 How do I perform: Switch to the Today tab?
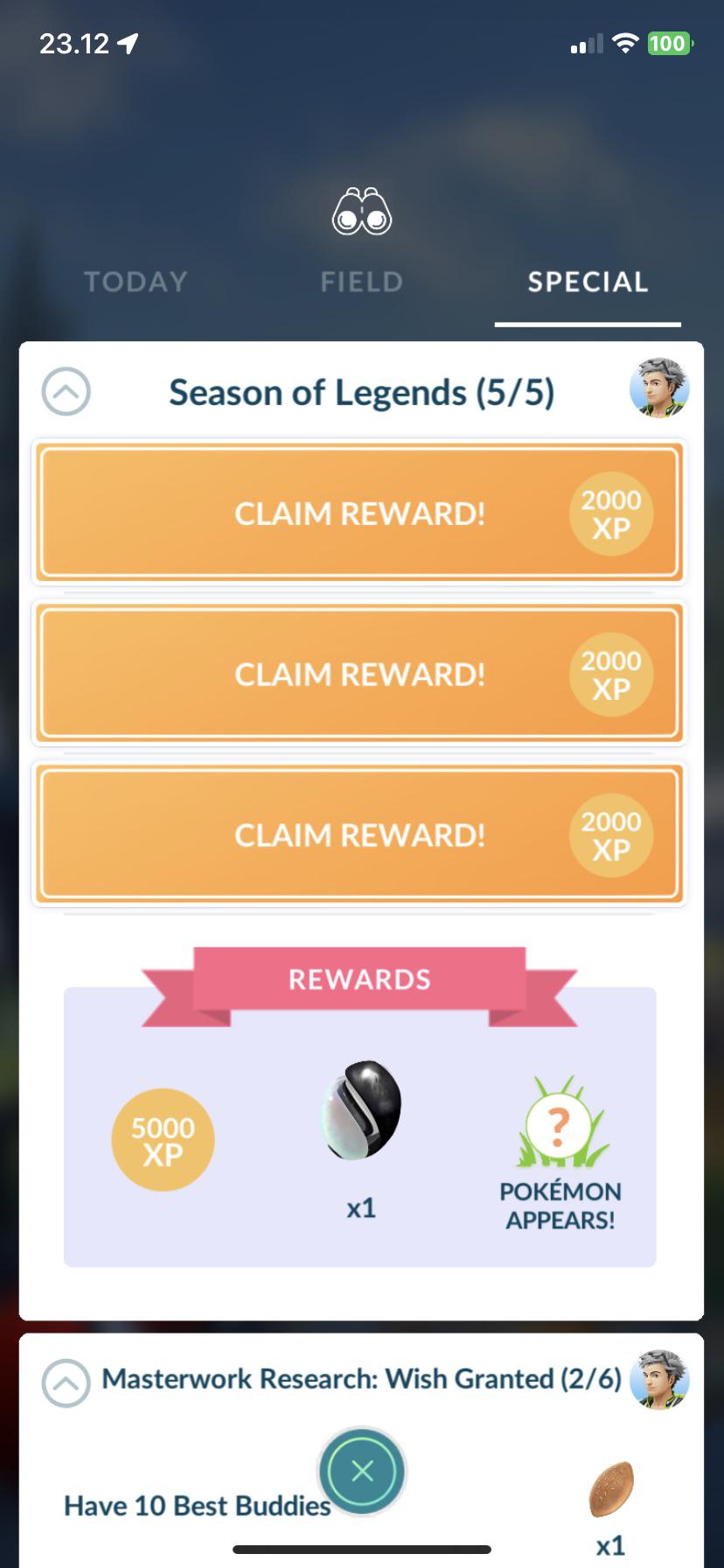click(x=136, y=282)
